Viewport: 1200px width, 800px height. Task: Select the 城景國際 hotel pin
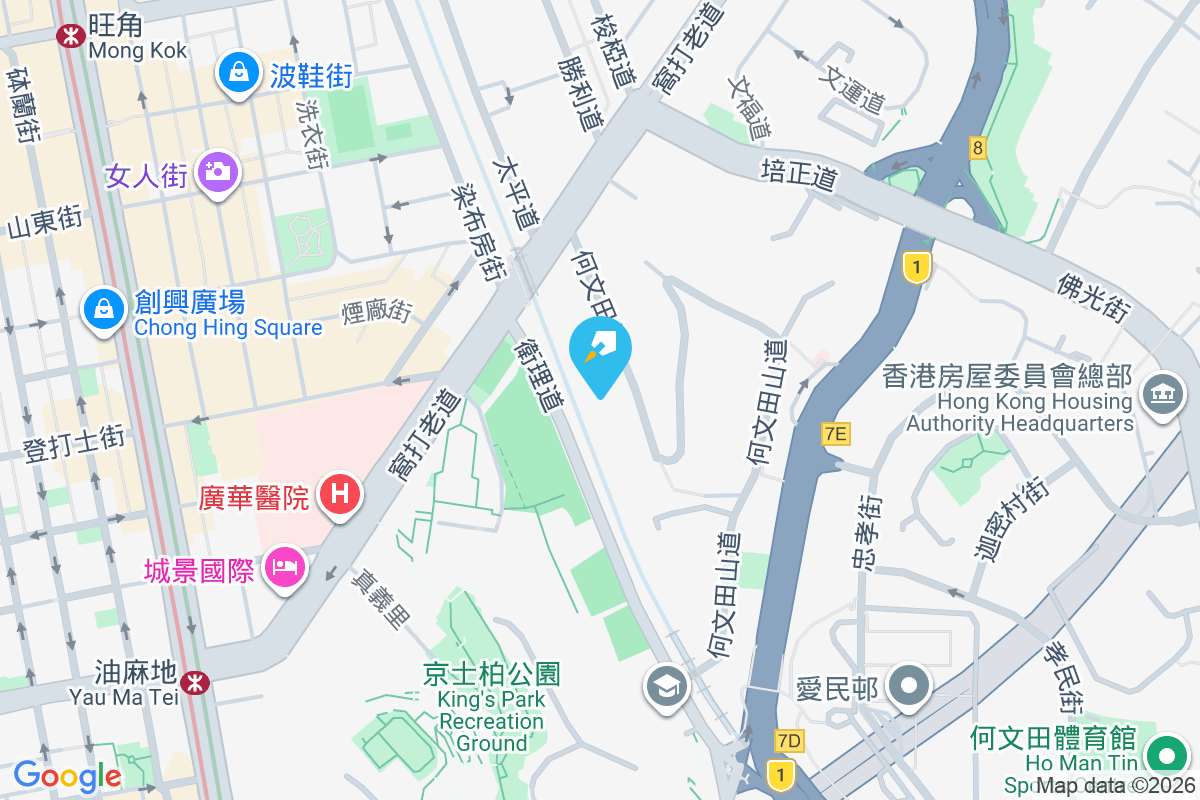click(x=284, y=568)
